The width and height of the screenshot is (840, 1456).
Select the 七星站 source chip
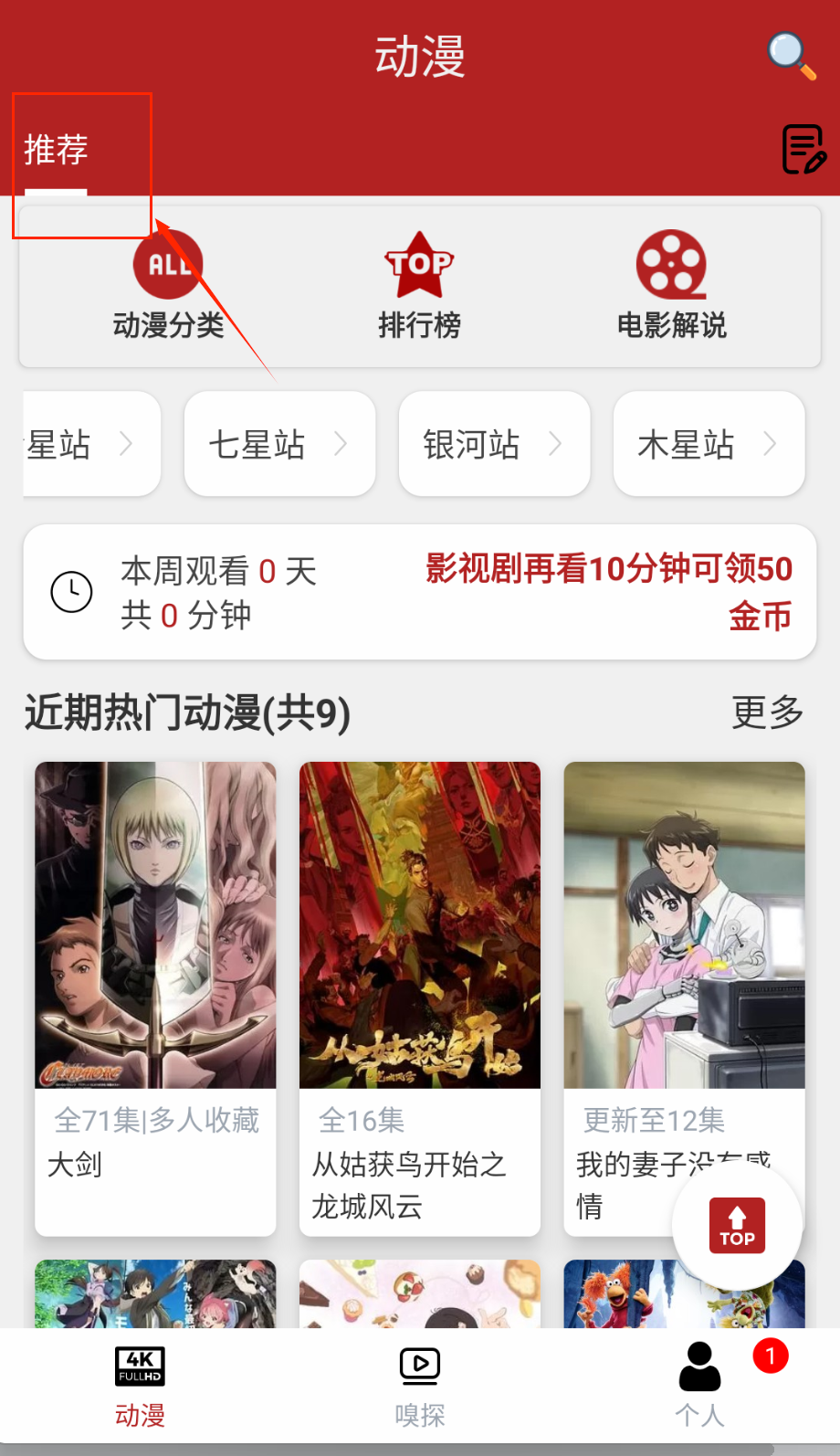coord(279,445)
